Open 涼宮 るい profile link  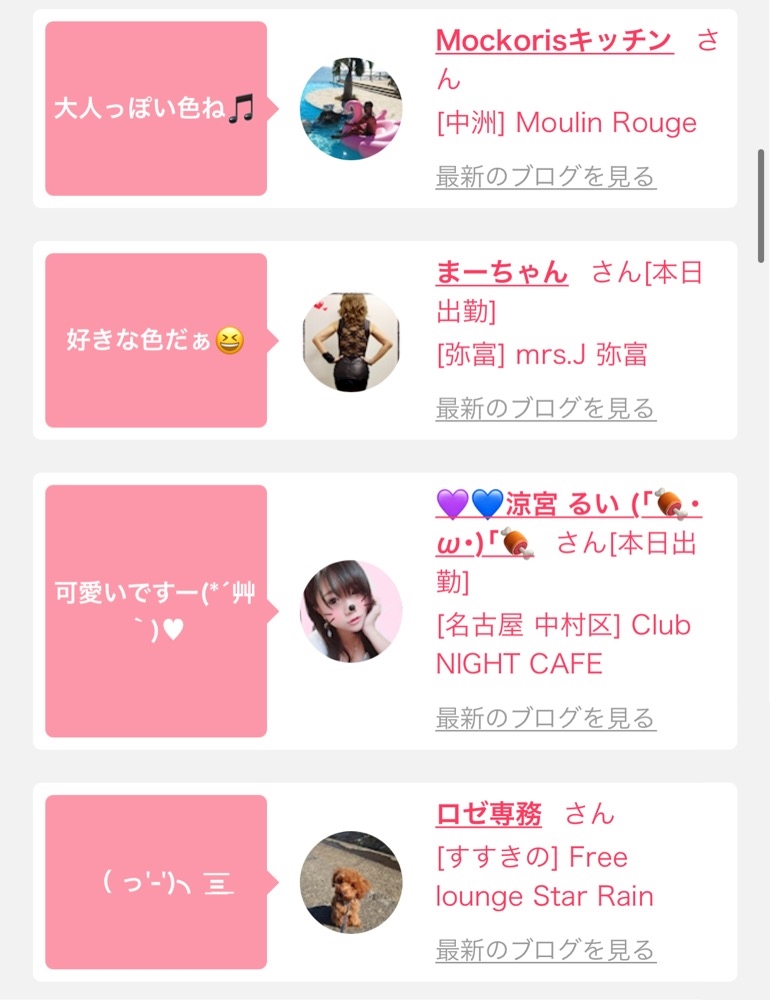568,524
